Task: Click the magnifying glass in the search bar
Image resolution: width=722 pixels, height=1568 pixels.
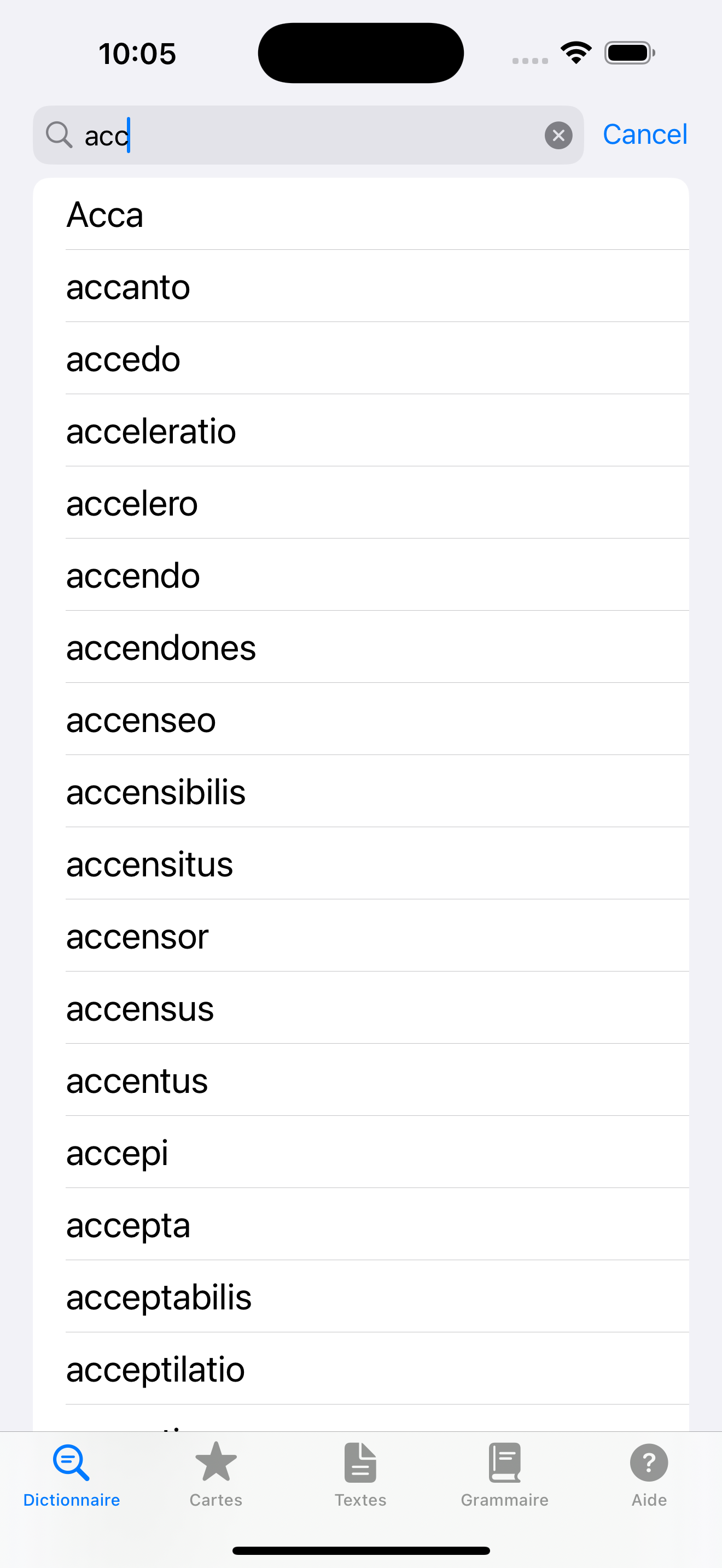Action: pos(59,134)
